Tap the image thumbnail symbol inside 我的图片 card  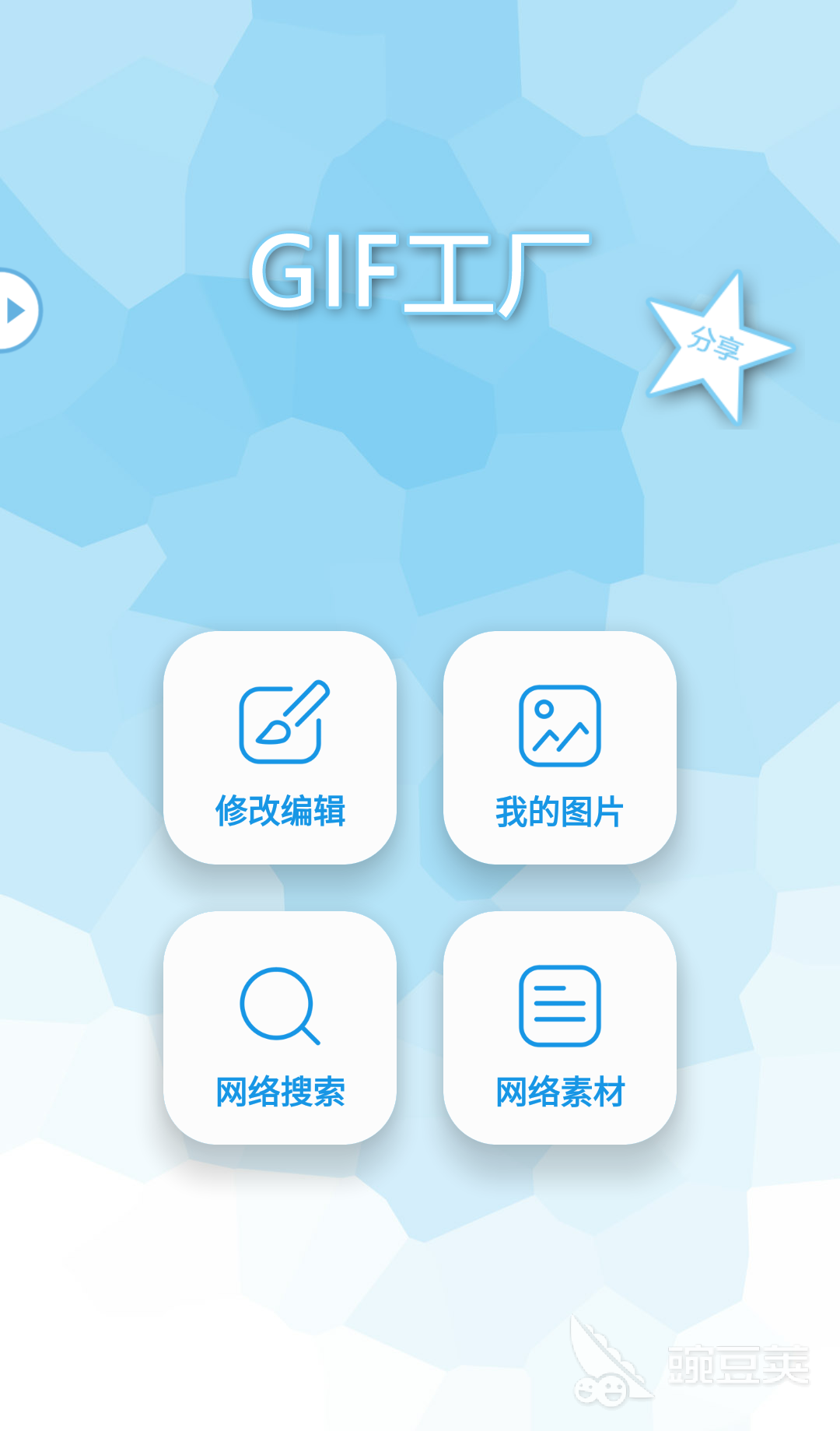[560, 724]
